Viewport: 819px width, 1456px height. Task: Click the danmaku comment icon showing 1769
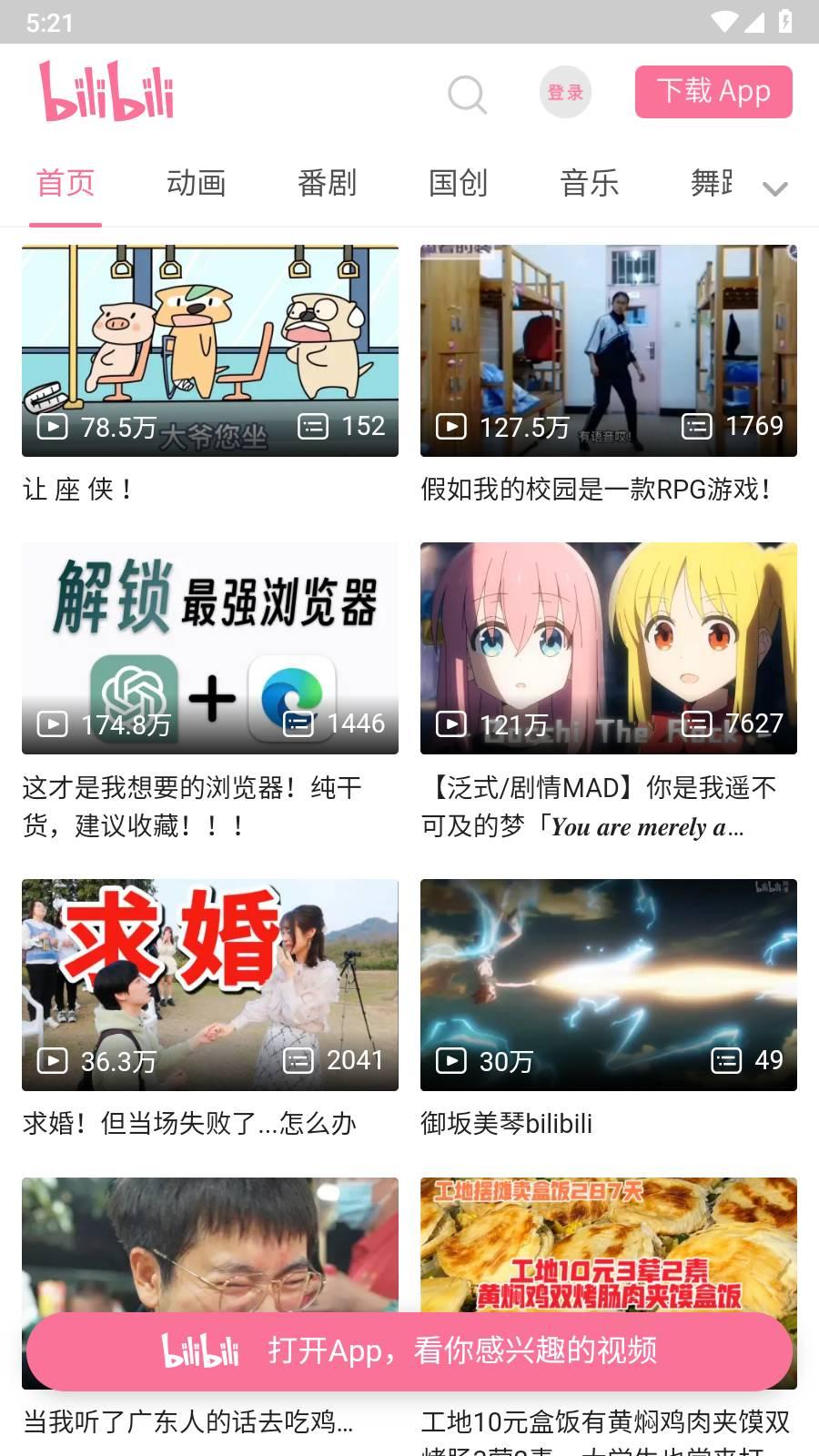click(x=696, y=425)
